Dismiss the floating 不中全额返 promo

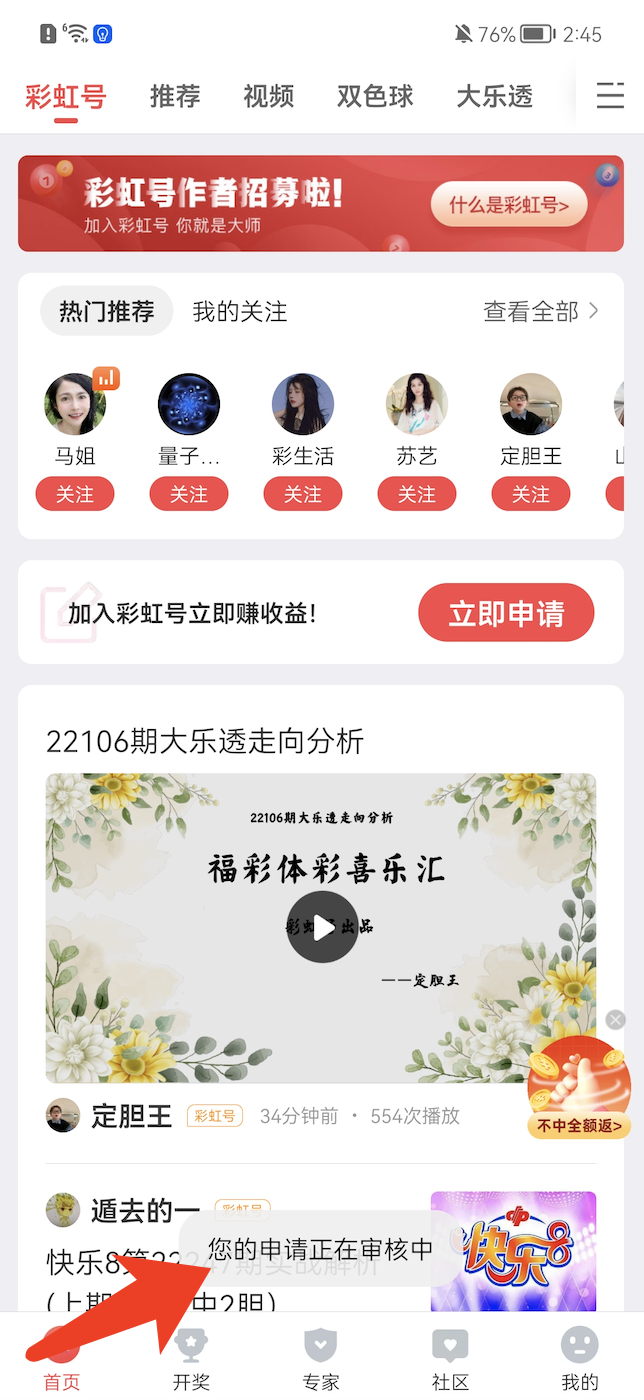(x=616, y=1020)
